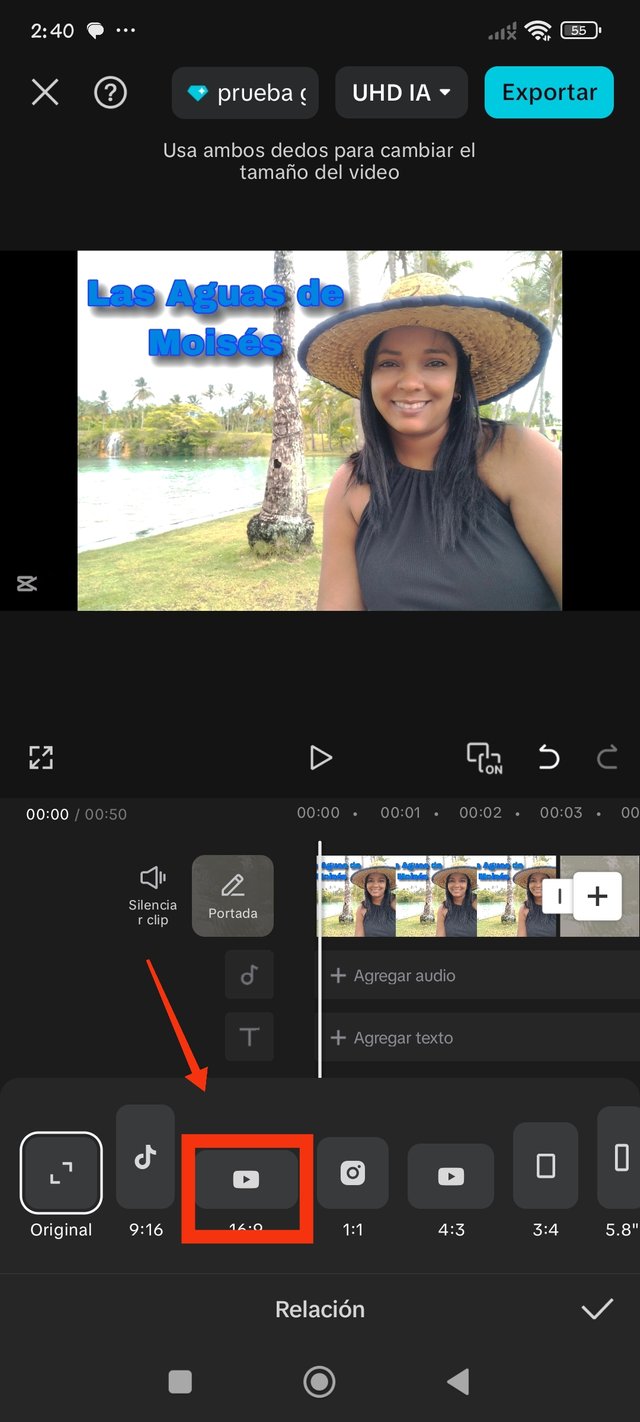Viewport: 640px width, 1422px height.
Task: Select the Original aspect ratio
Action: point(61,1185)
